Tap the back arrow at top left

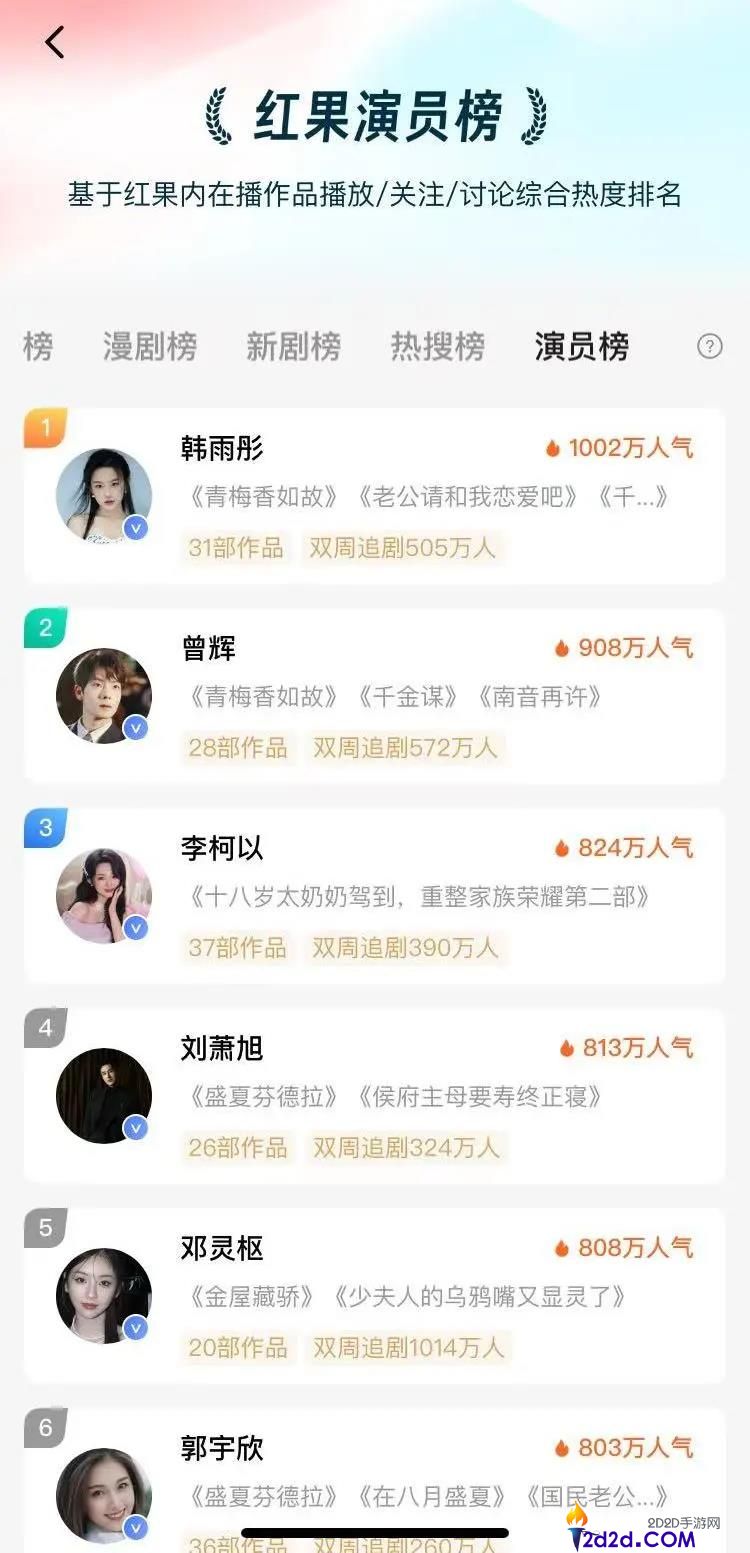(x=55, y=42)
